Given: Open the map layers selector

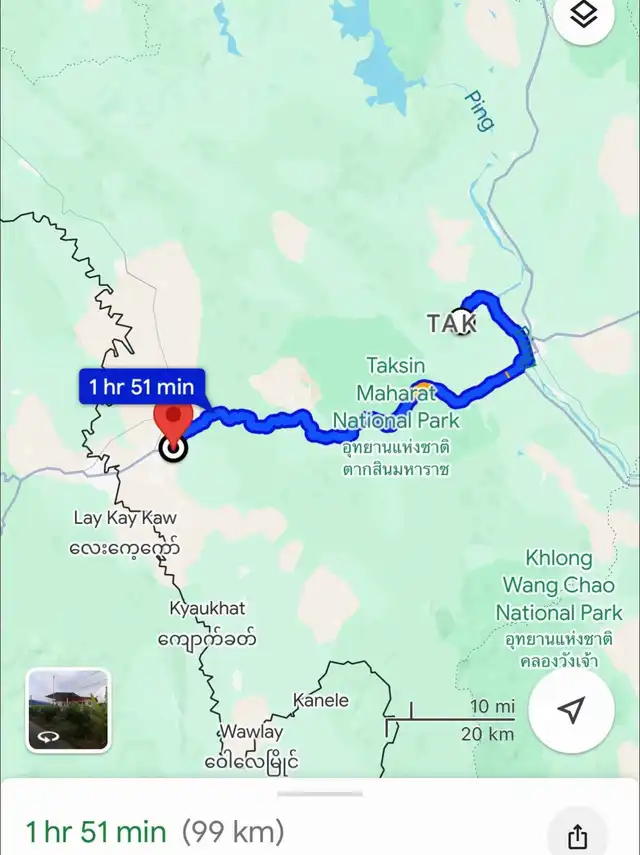Looking at the screenshot, I should 584,14.
